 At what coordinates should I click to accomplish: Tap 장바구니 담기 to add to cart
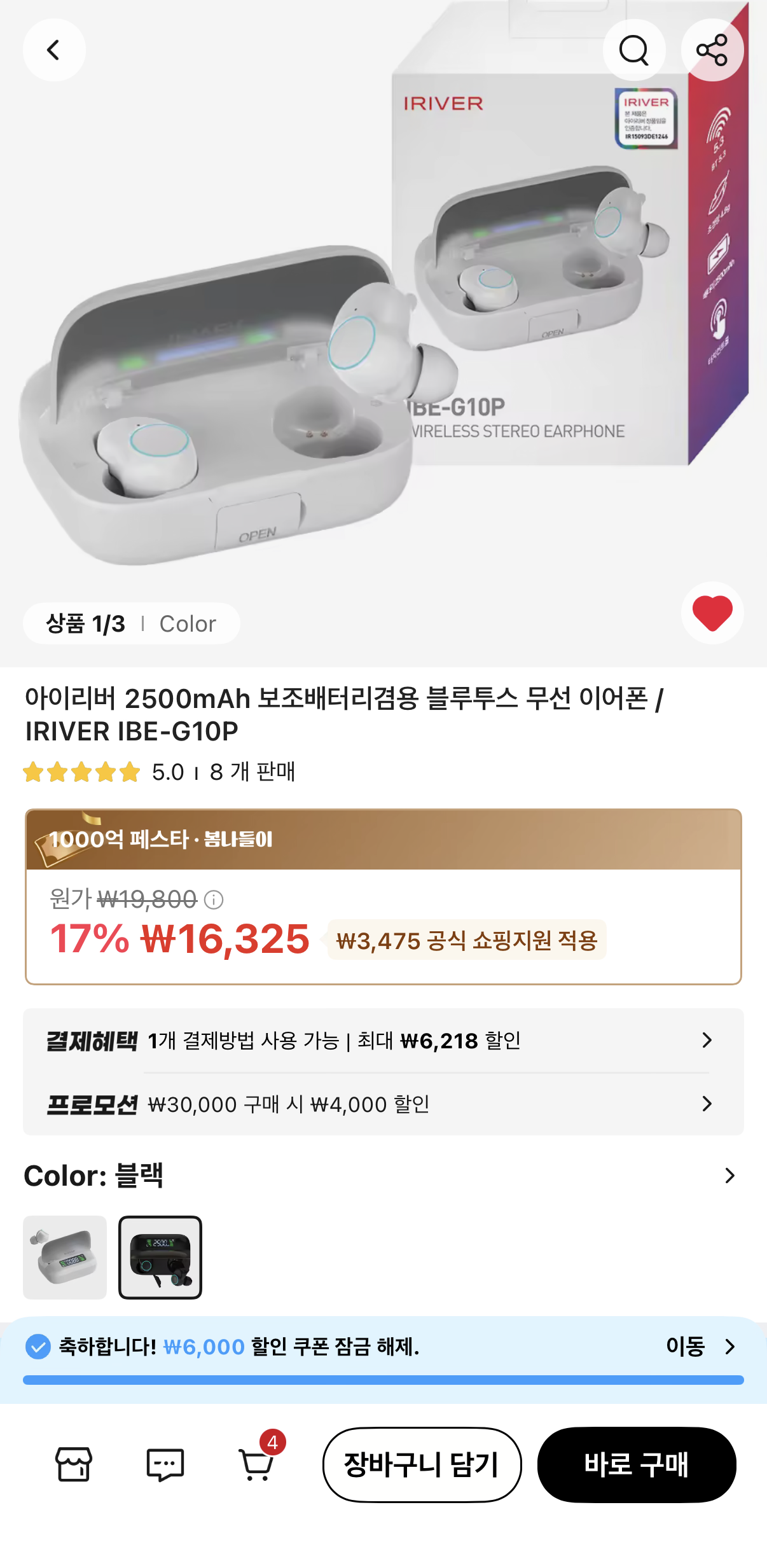pos(422,1464)
